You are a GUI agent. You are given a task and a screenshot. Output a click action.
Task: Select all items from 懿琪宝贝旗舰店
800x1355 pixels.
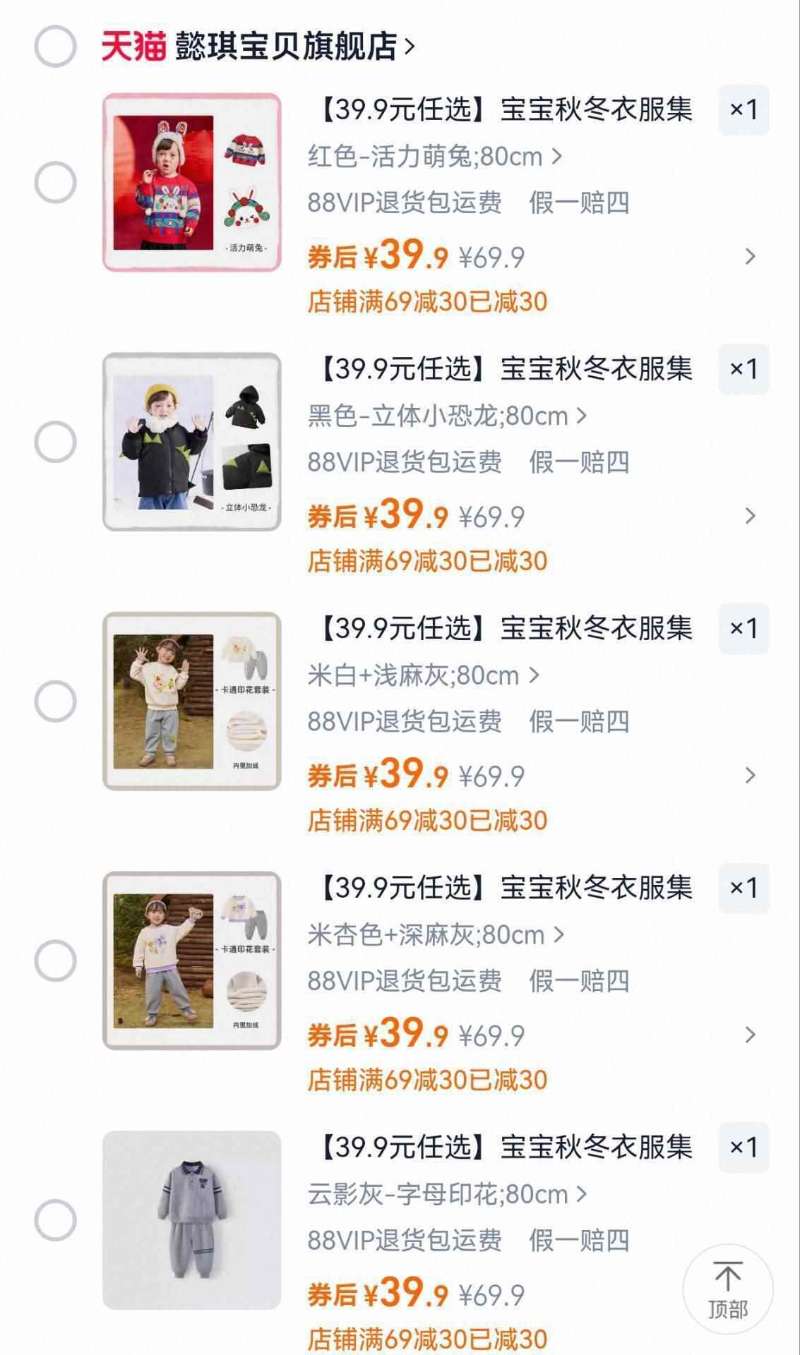click(55, 46)
